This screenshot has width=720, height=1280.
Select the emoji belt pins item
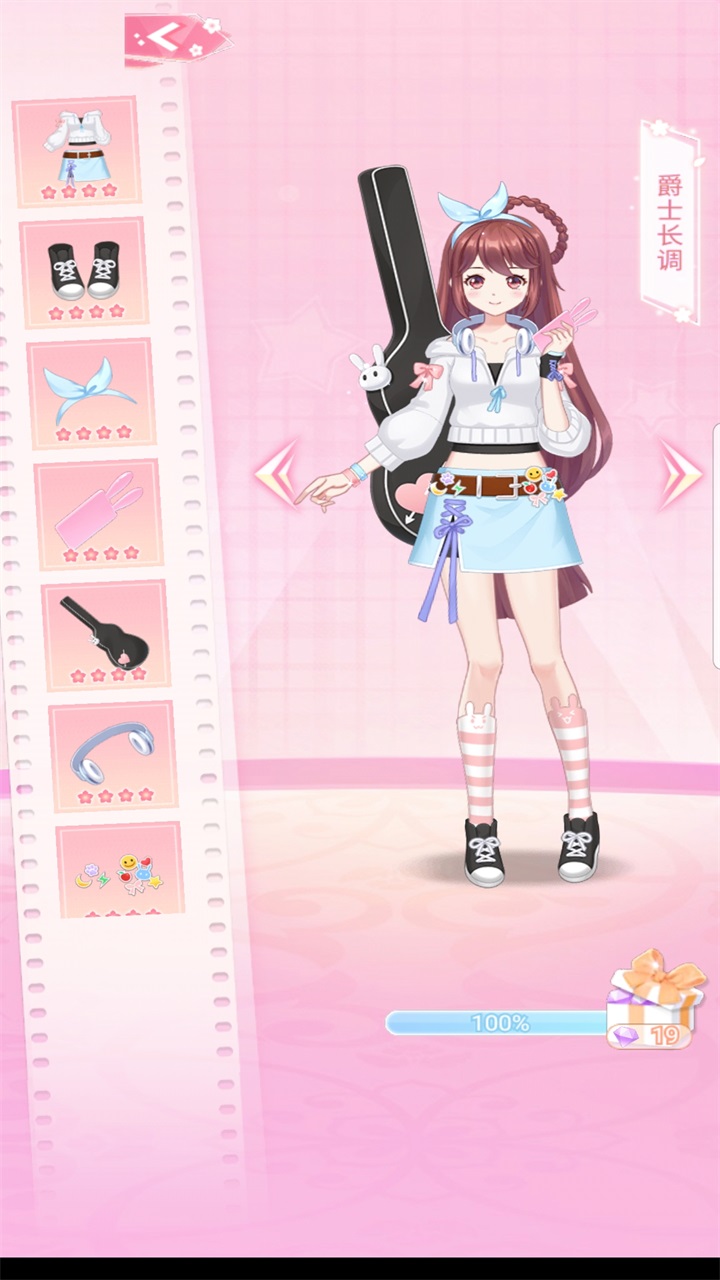point(120,869)
